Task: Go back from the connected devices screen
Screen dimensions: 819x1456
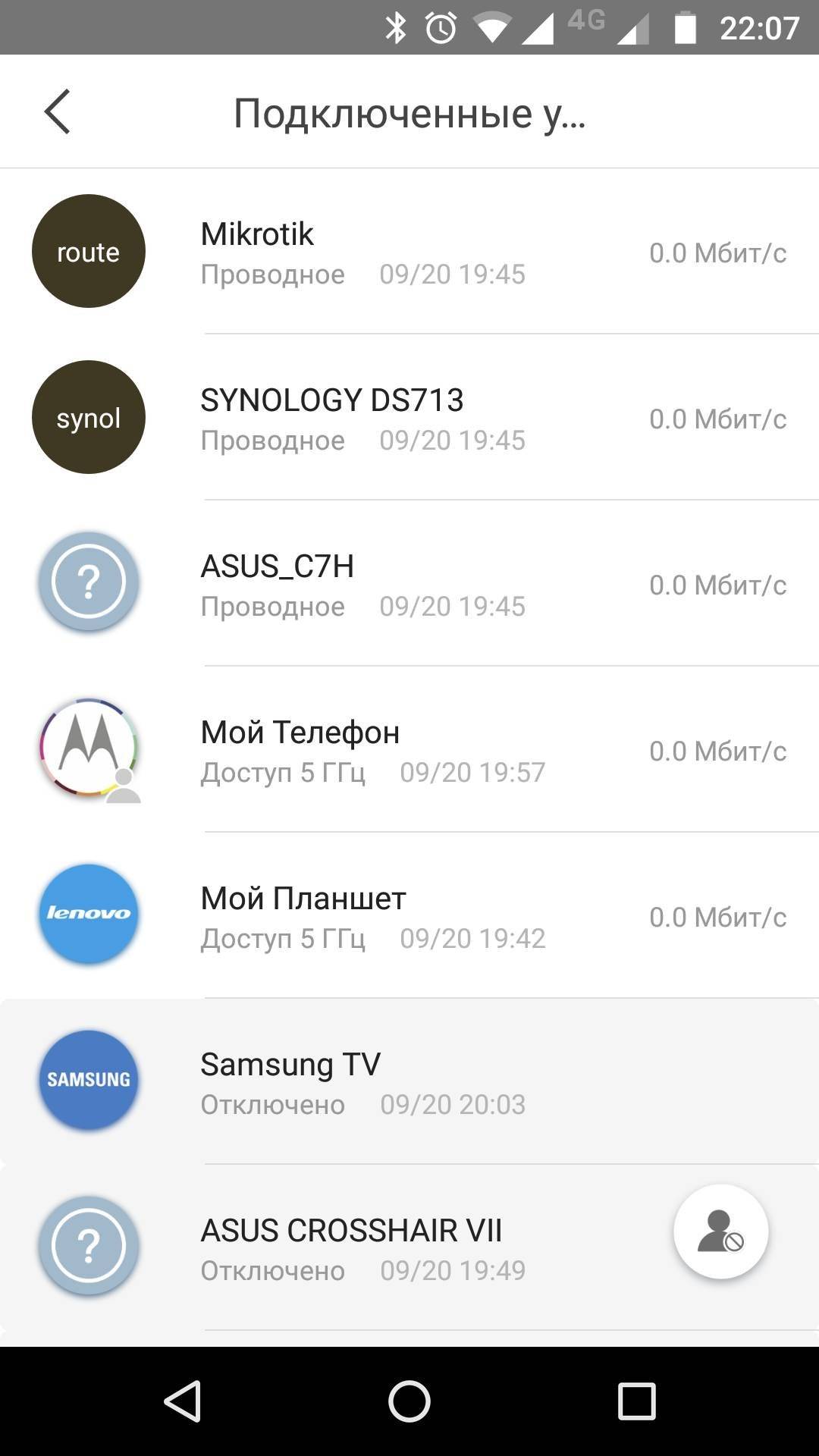Action: (58, 112)
